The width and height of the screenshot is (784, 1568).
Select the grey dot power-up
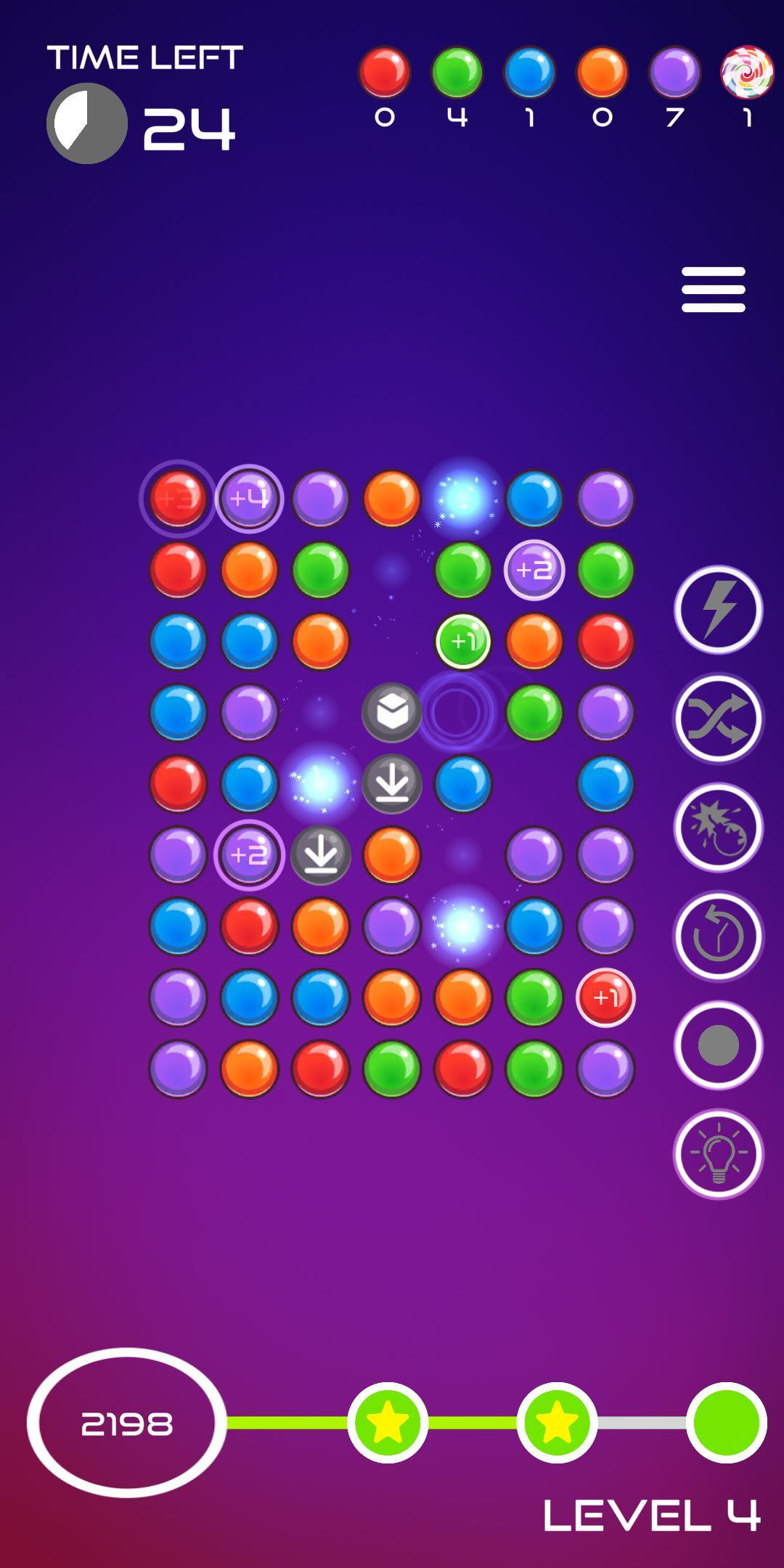718,1045
